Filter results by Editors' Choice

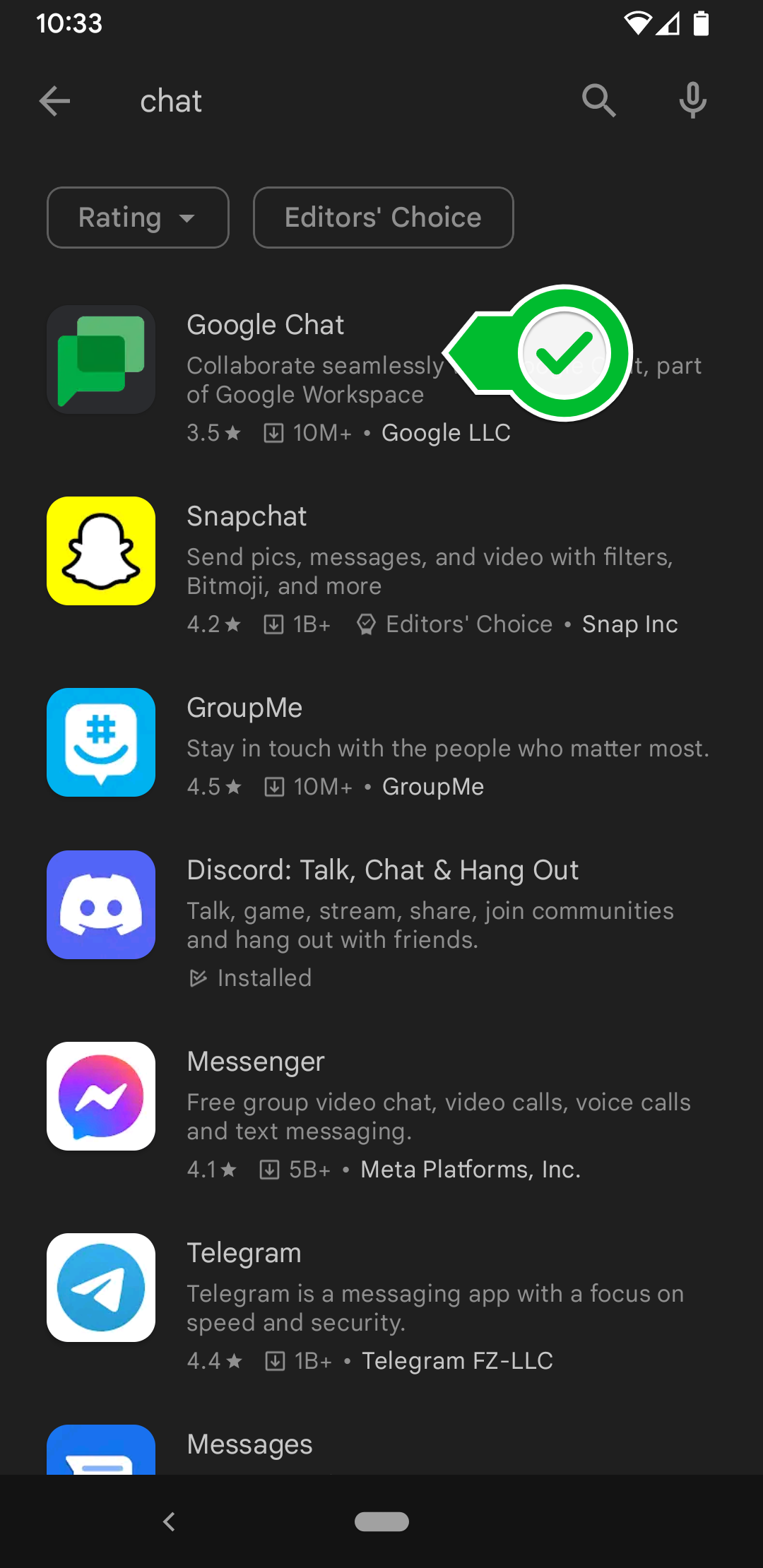(x=383, y=218)
